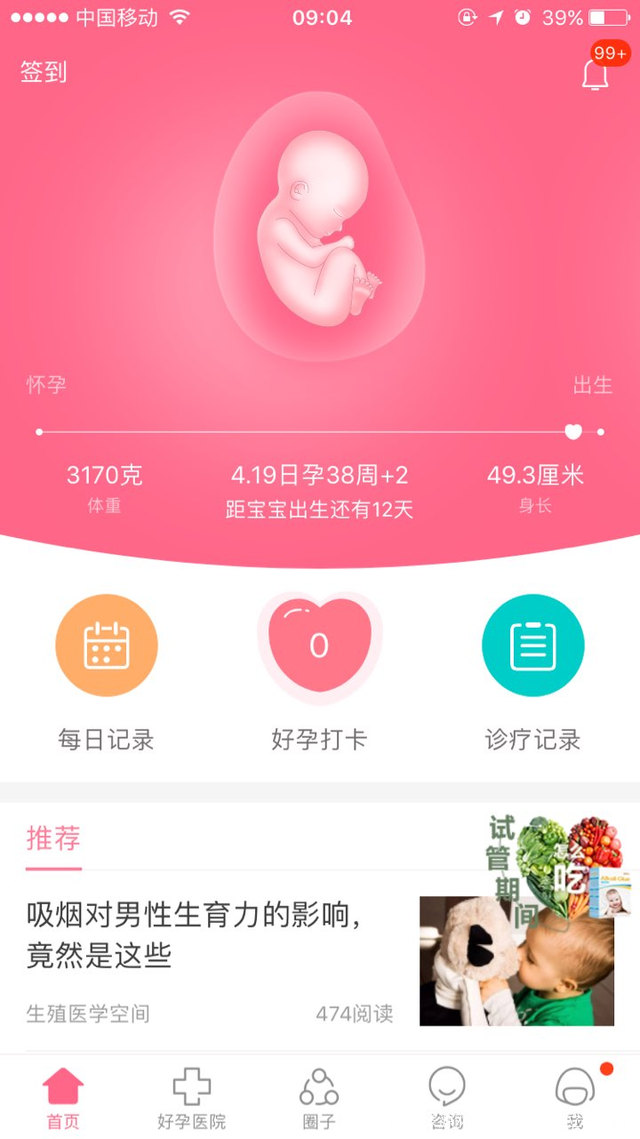The width and height of the screenshot is (640, 1139).
Task: Go to the 圈子 tab
Action: tap(319, 1097)
